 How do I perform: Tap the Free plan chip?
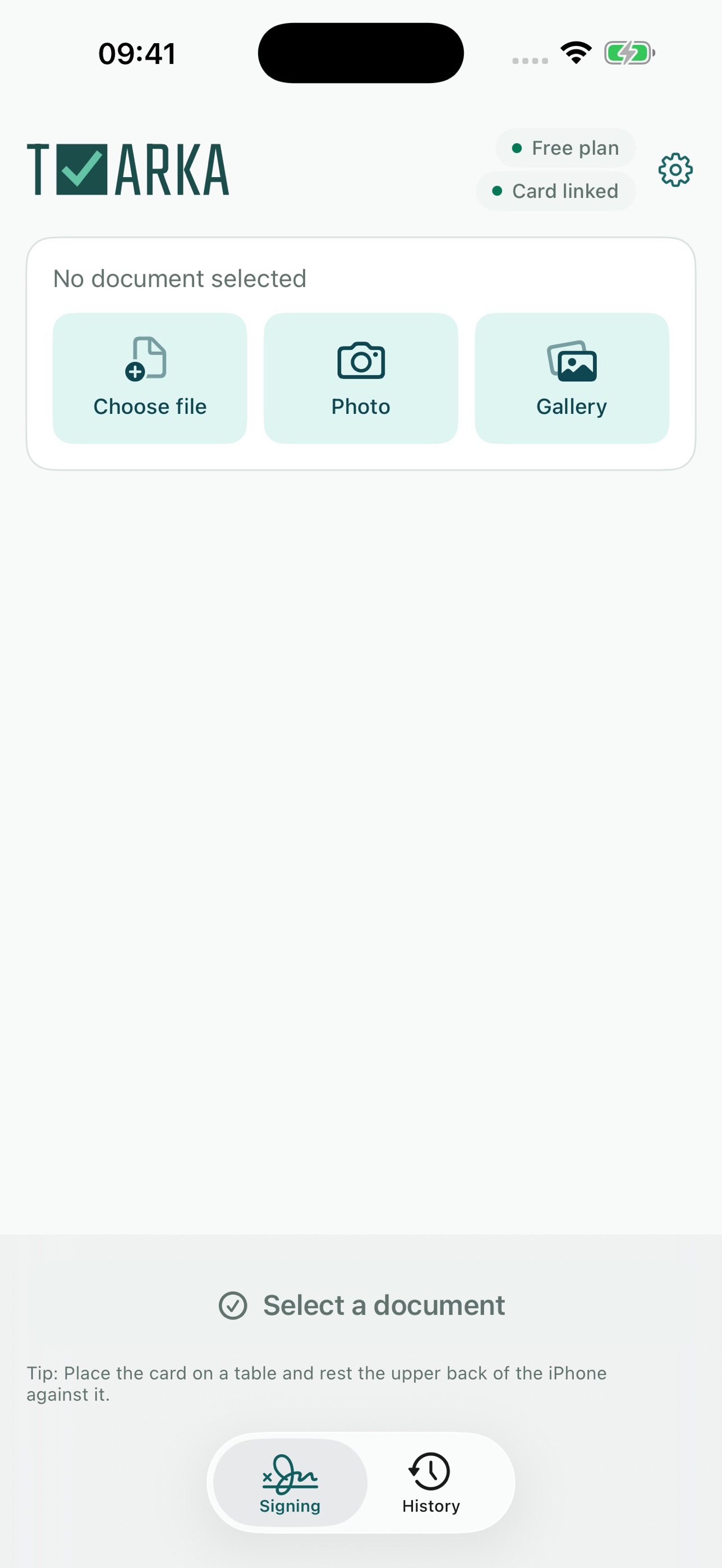565,148
